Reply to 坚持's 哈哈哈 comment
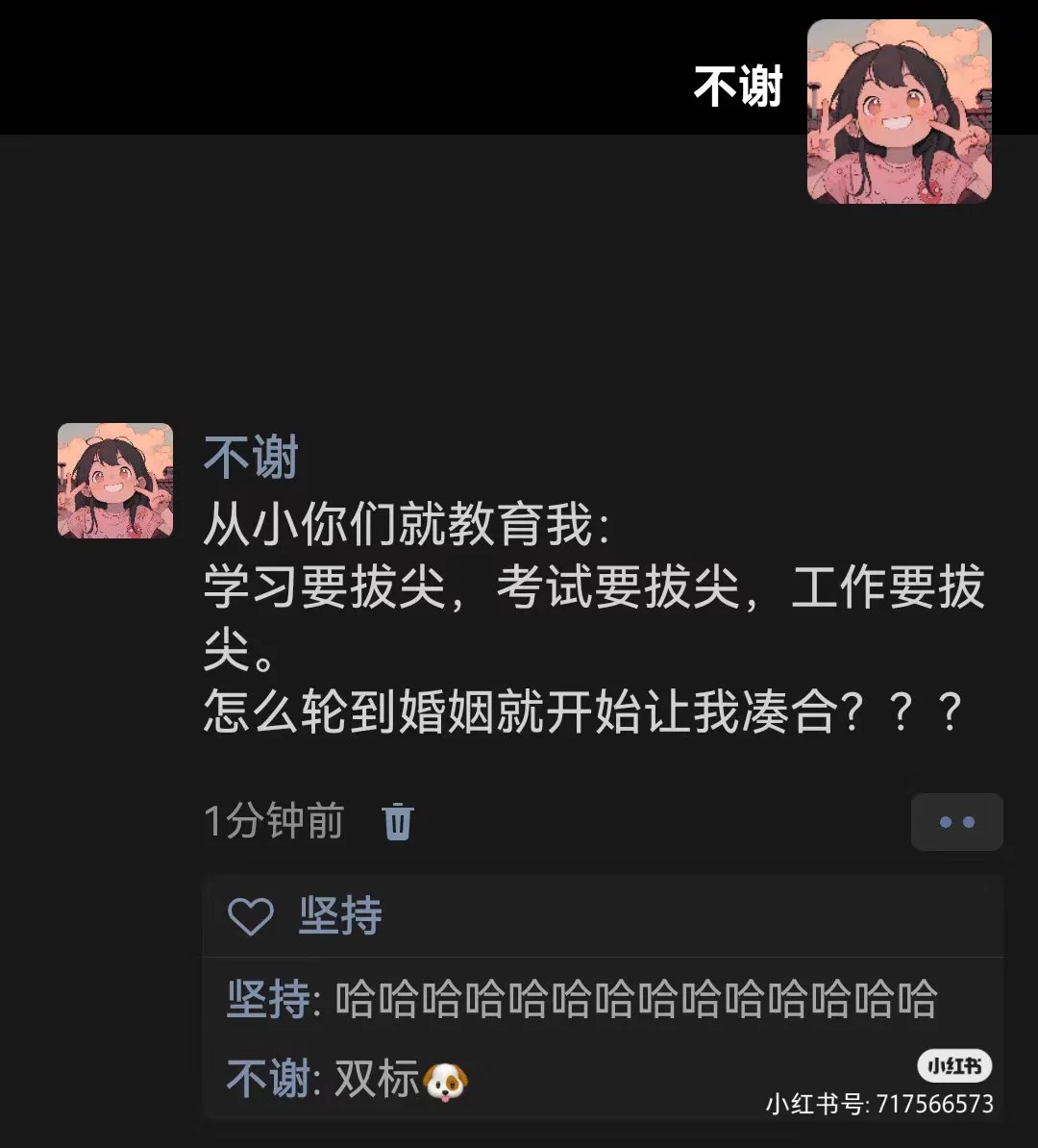The width and height of the screenshot is (1038, 1148). (634, 1000)
